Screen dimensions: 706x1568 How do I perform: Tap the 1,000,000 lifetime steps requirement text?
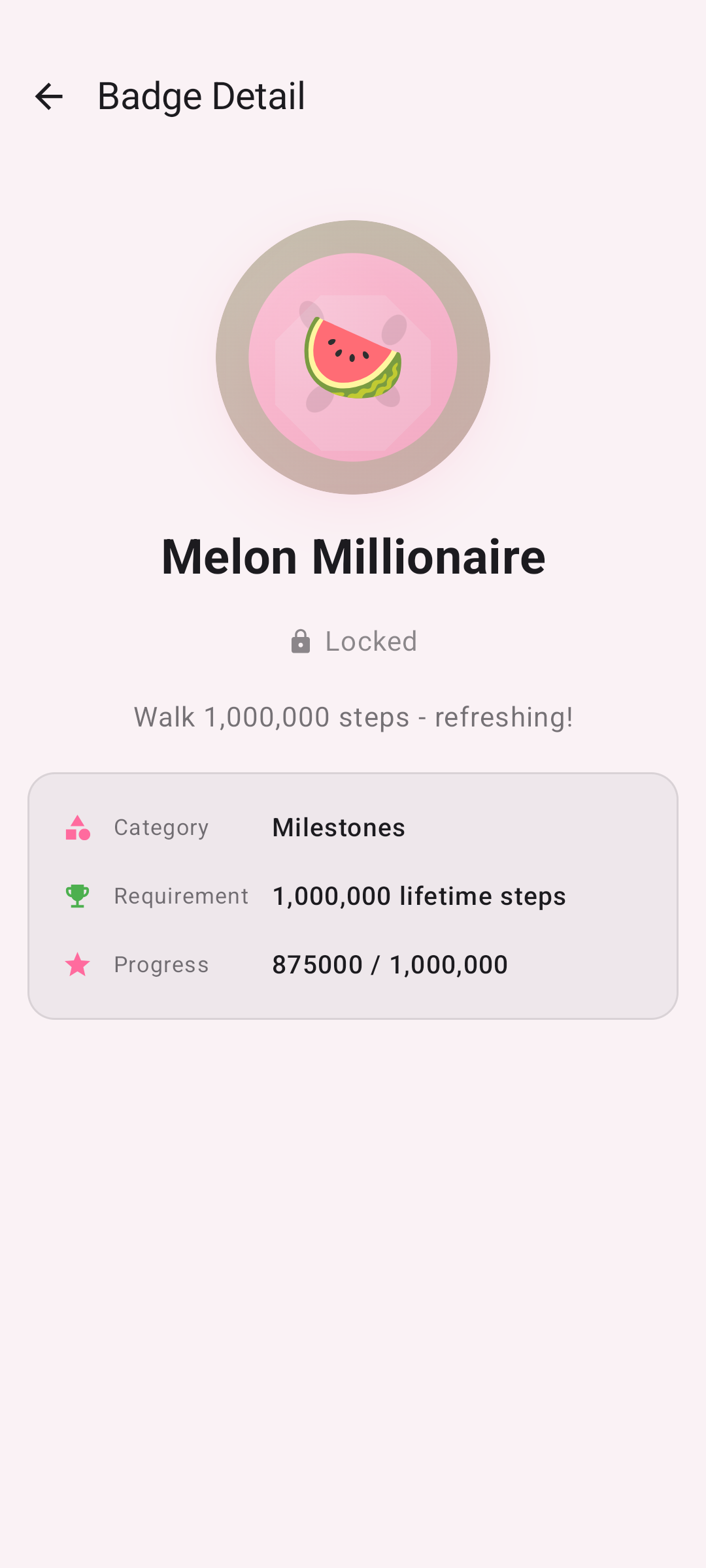[418, 896]
